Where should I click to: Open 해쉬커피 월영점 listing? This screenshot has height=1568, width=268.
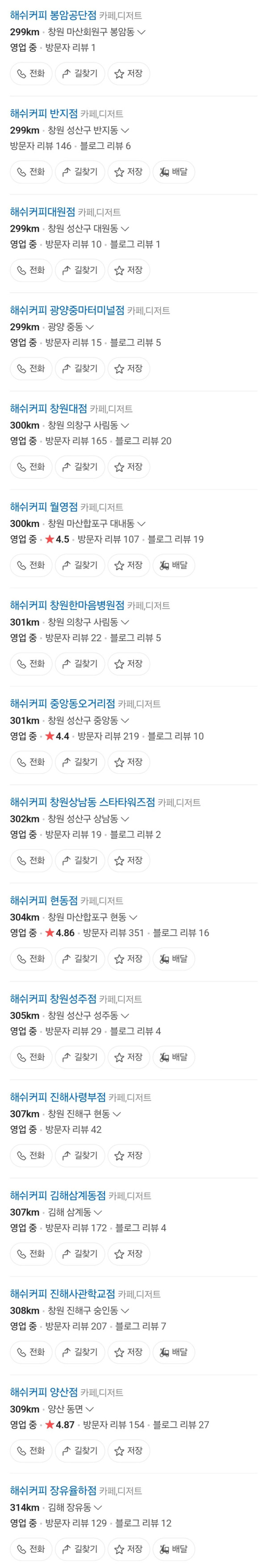pos(44,506)
